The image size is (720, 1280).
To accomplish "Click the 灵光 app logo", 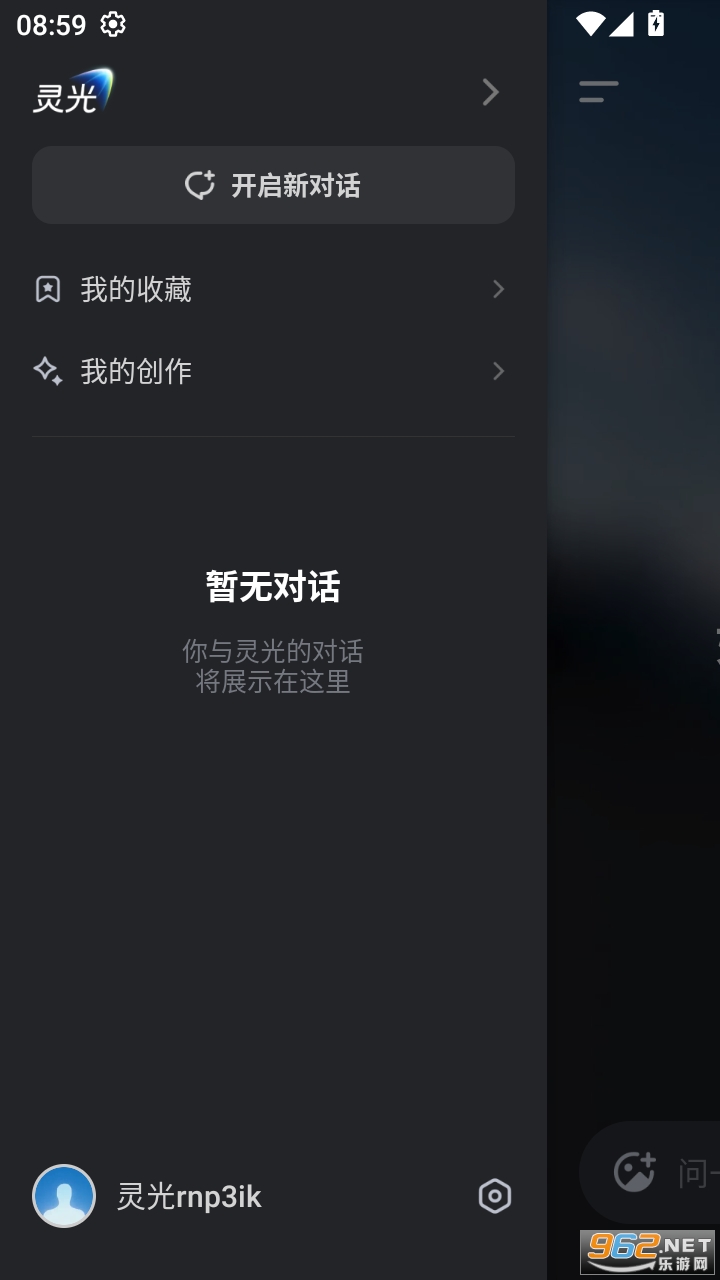I will pos(72,92).
